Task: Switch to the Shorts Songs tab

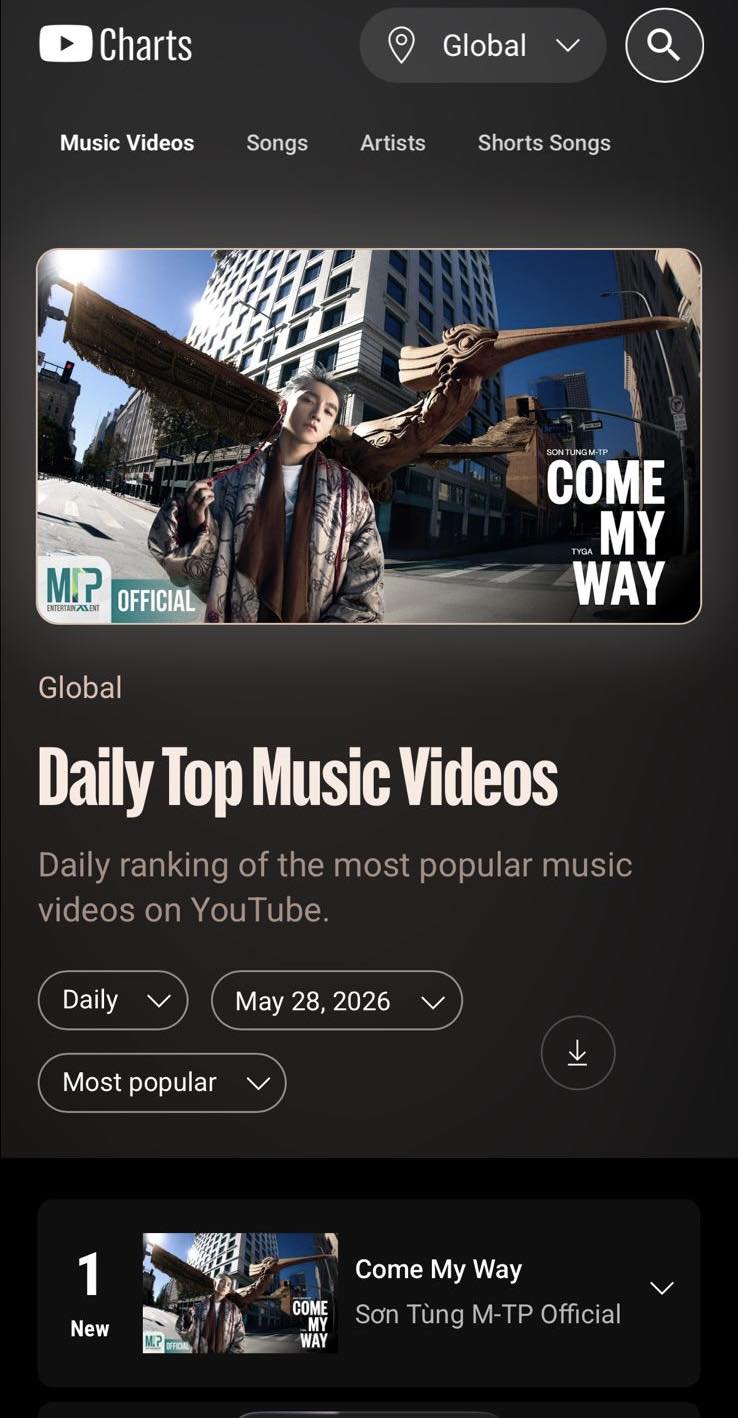Action: [x=544, y=143]
